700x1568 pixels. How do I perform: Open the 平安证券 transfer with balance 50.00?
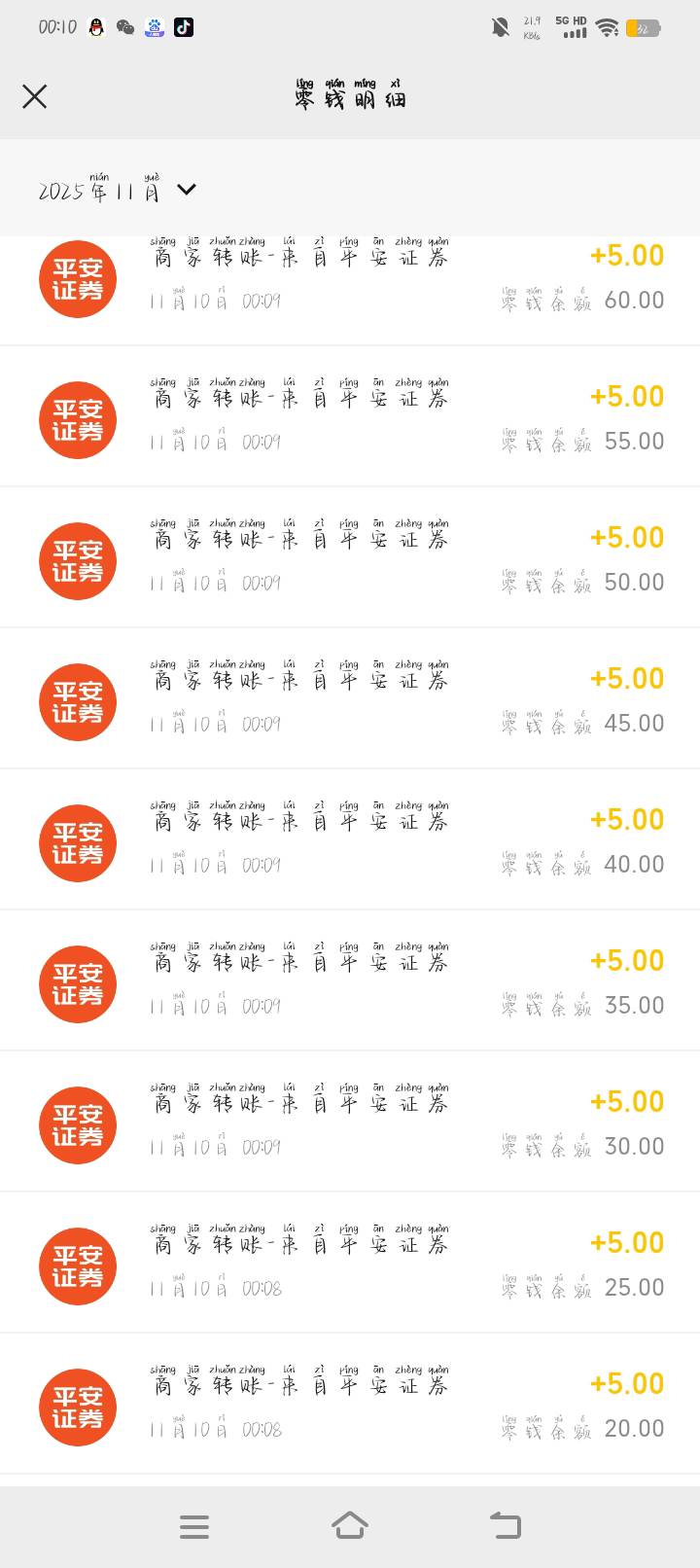pyautogui.click(x=350, y=559)
